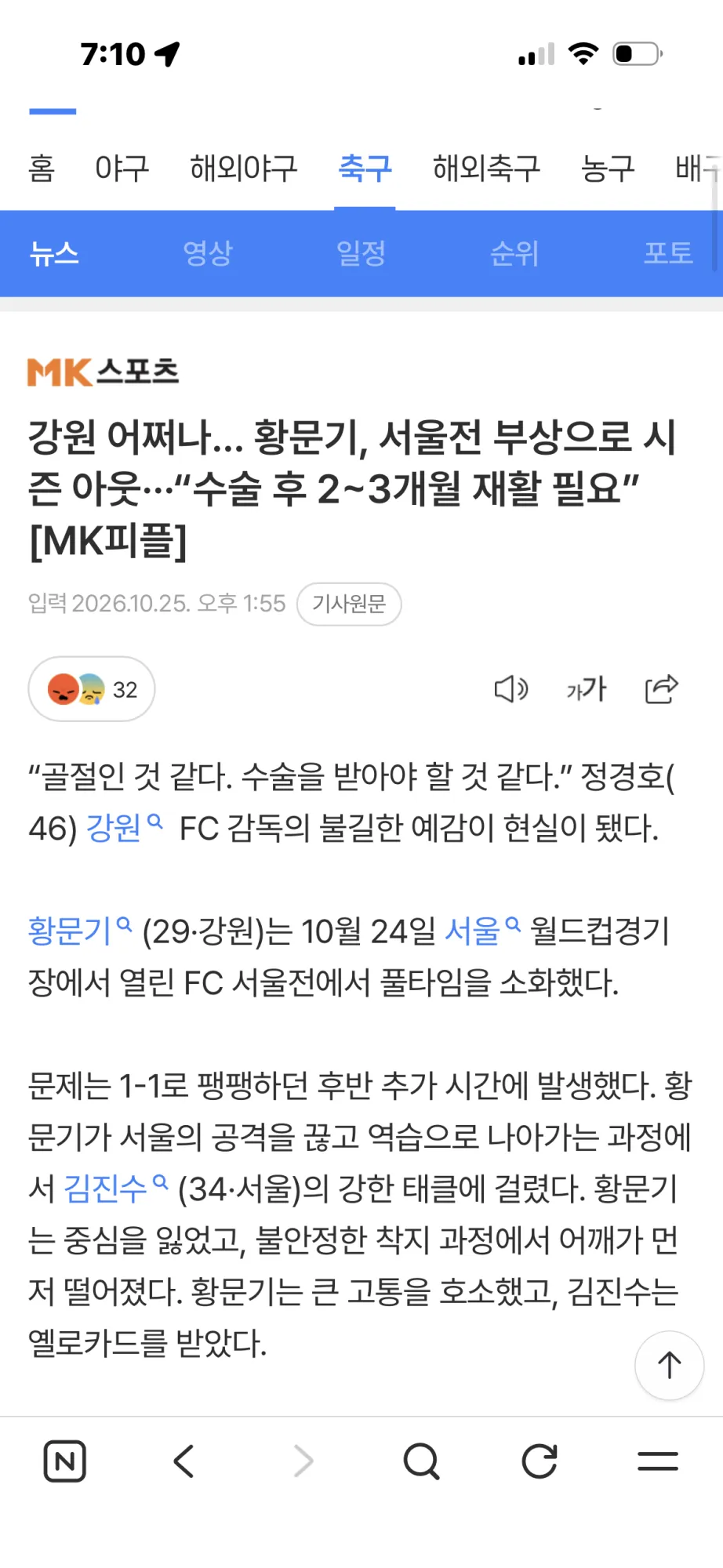The width and height of the screenshot is (723, 1568).
Task: Jump to top with the arrow button
Action: (x=669, y=1365)
